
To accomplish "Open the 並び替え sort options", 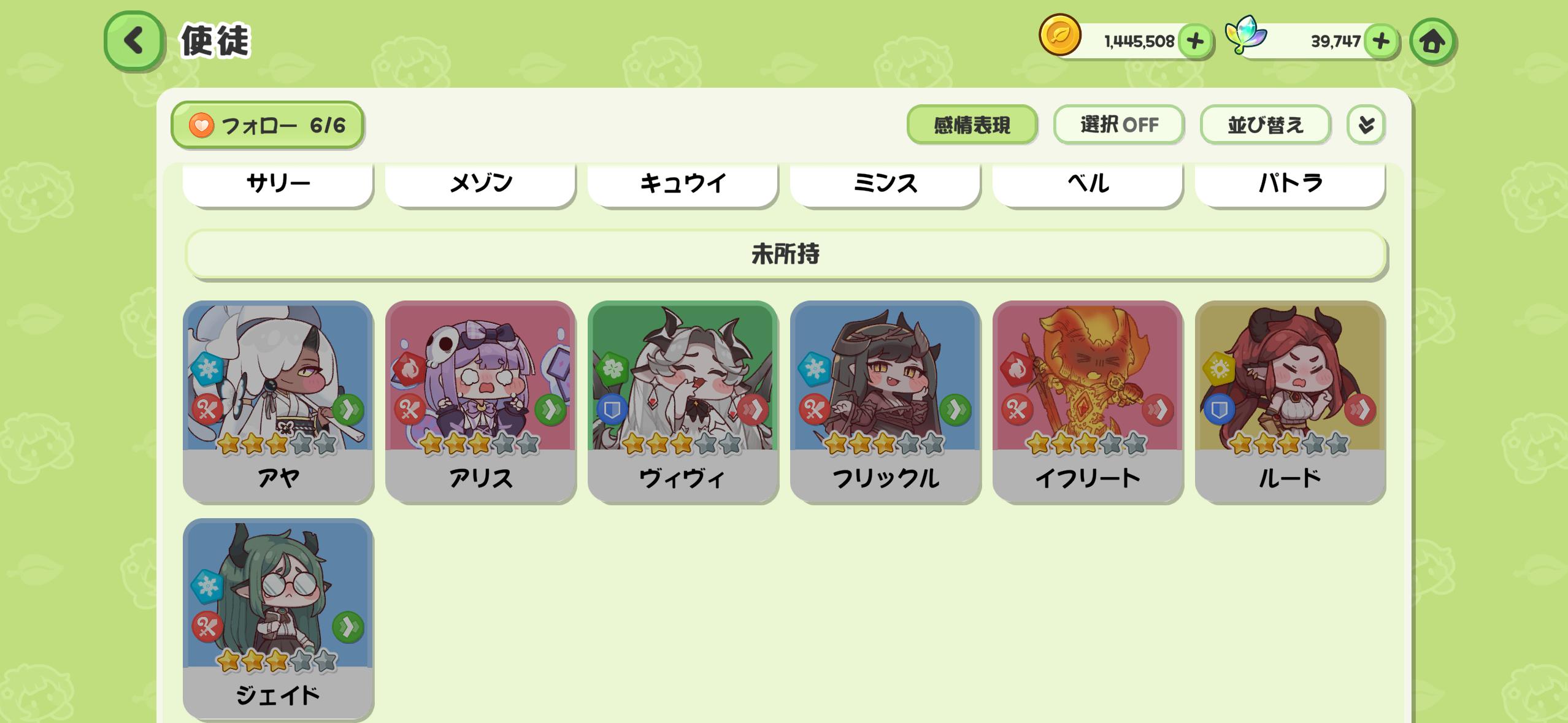I will point(1265,125).
